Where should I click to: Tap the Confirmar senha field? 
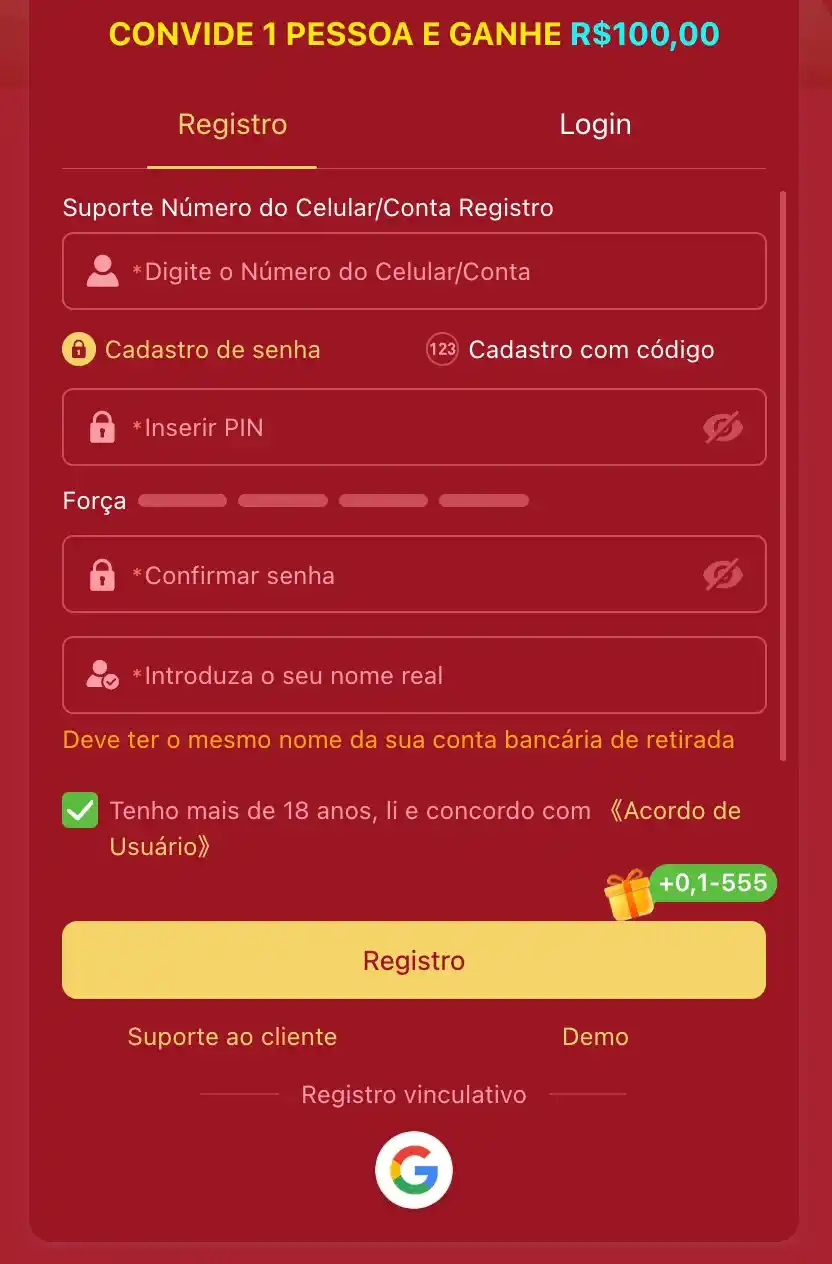[400, 576]
